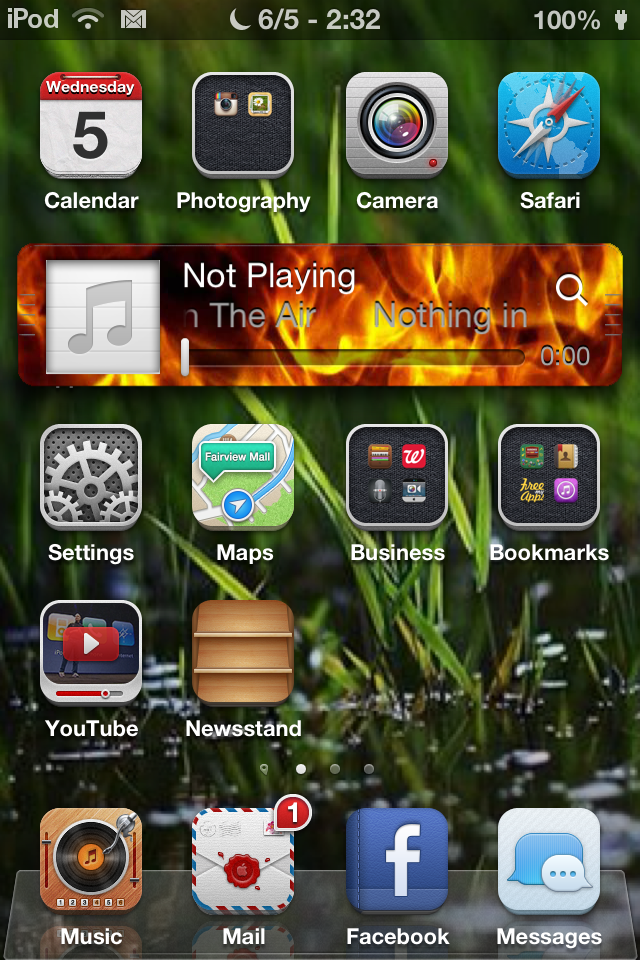Tap the playback progress bar
This screenshot has height=960, width=640.
pyautogui.click(x=355, y=357)
